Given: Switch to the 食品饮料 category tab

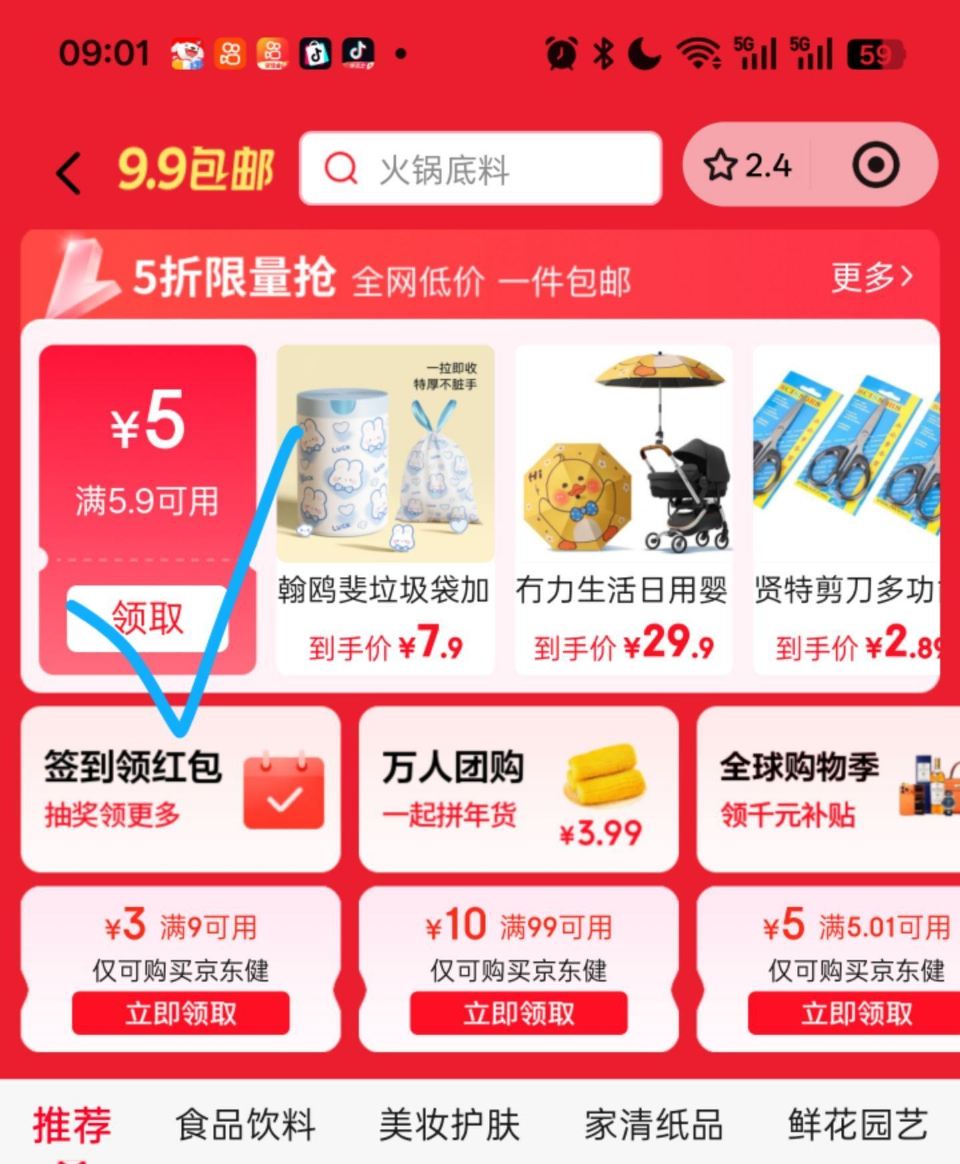Looking at the screenshot, I should click(246, 1124).
